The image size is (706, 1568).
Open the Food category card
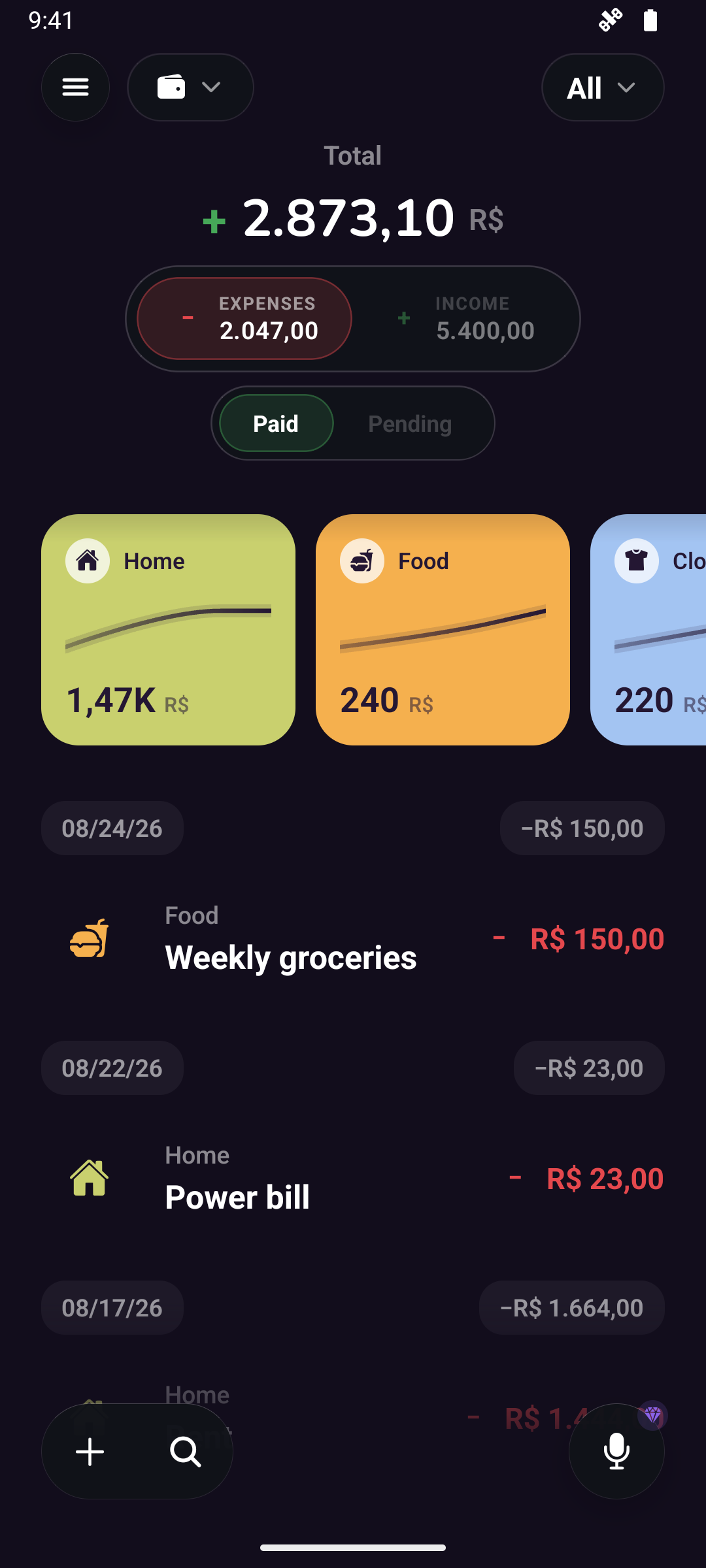[x=443, y=630]
